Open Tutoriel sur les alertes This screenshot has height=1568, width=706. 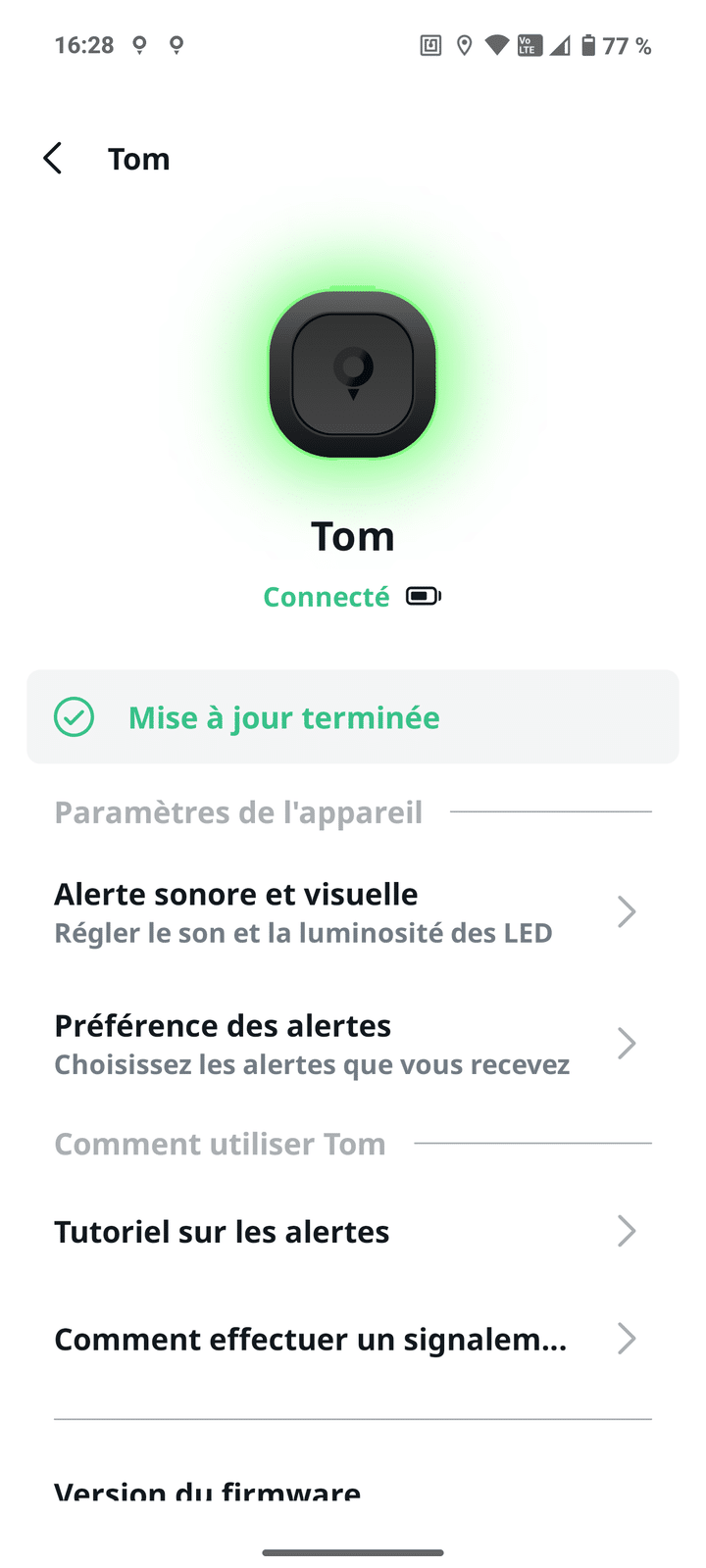345,1232
